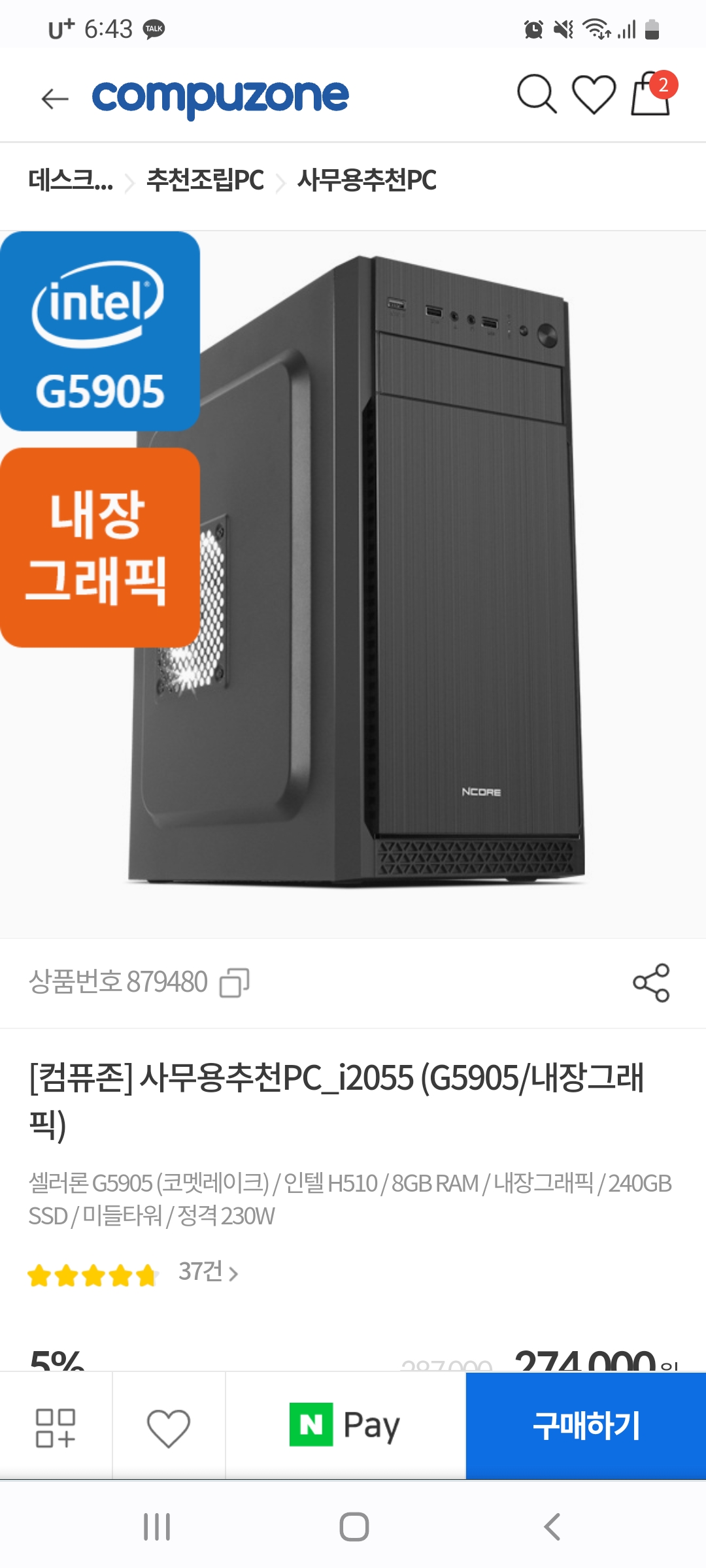Pay with Naver Pay
The height and width of the screenshot is (1568, 706).
click(345, 1426)
